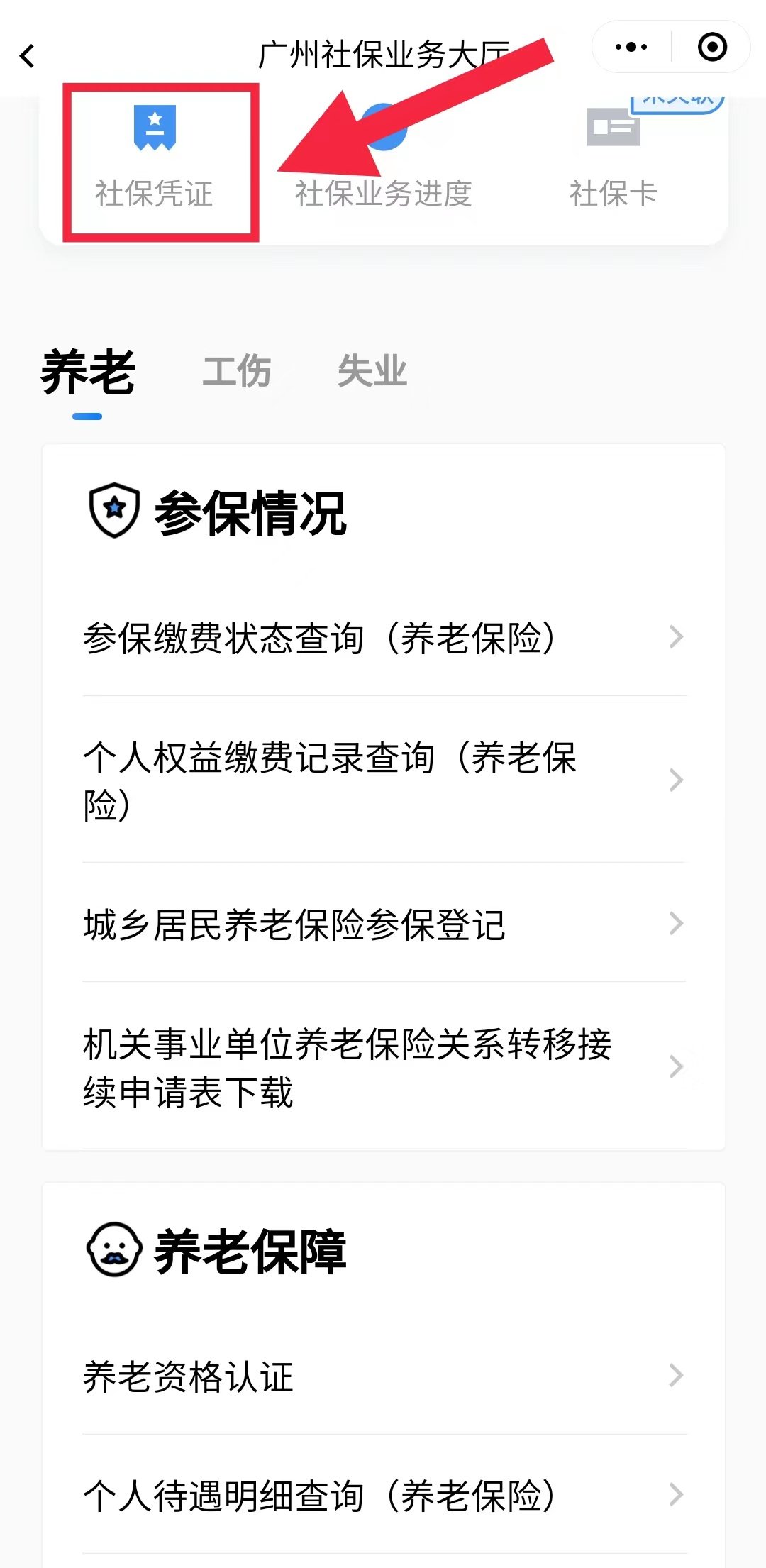The height and width of the screenshot is (1568, 766).
Task: Open 养老资格认证
Action: [x=383, y=1376]
